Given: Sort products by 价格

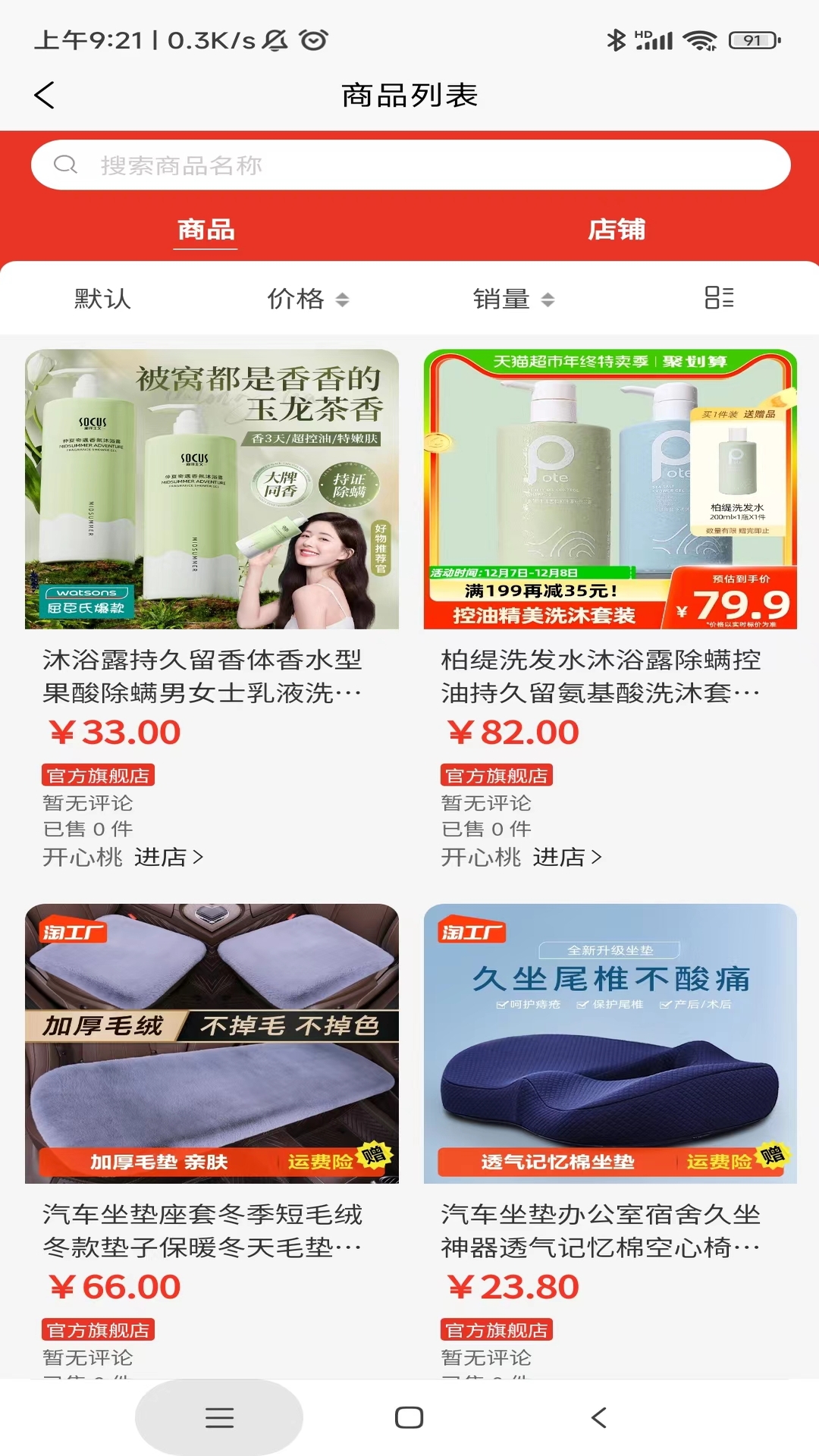Looking at the screenshot, I should click(307, 299).
